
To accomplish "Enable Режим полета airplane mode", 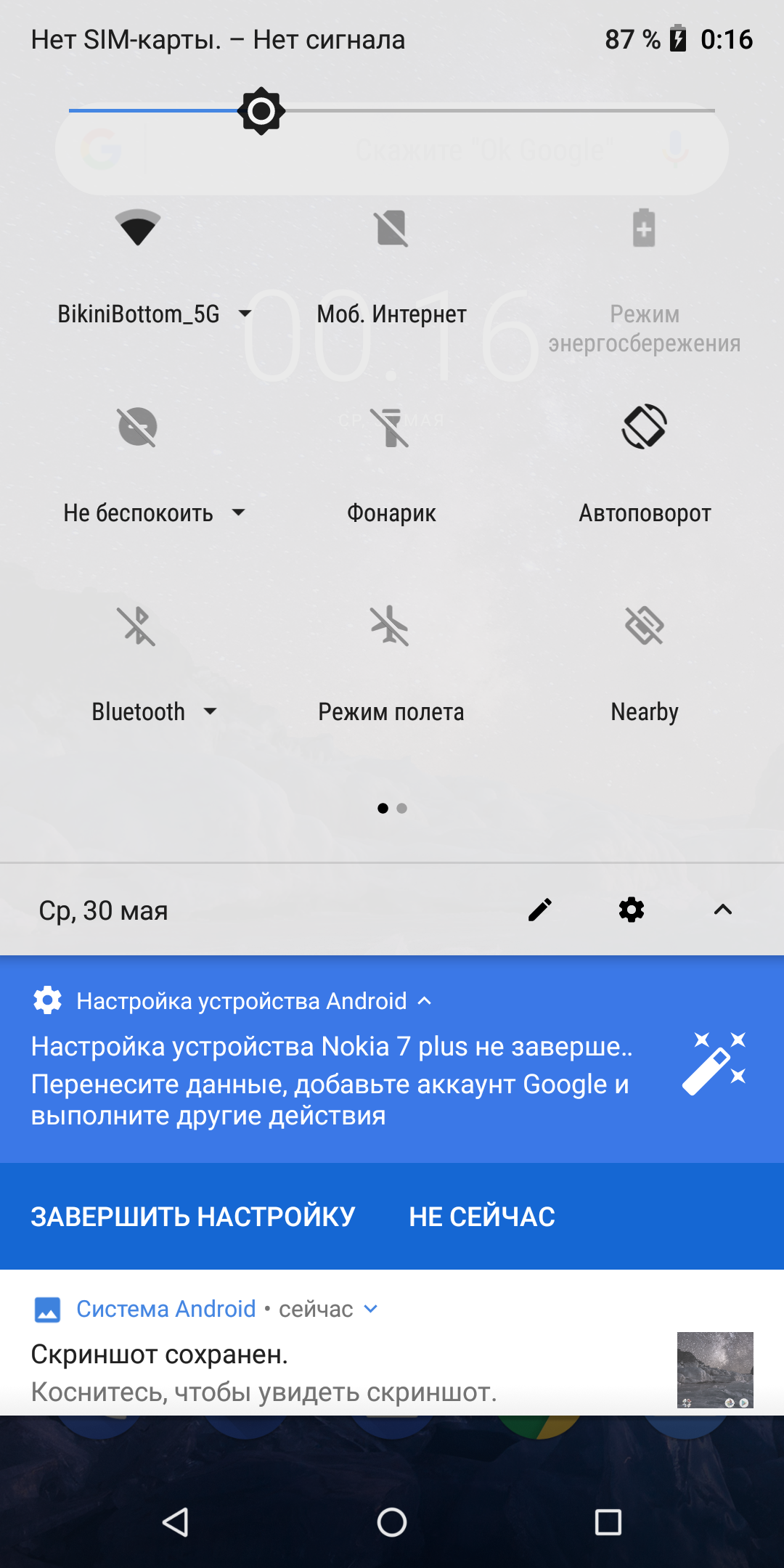I will click(391, 626).
